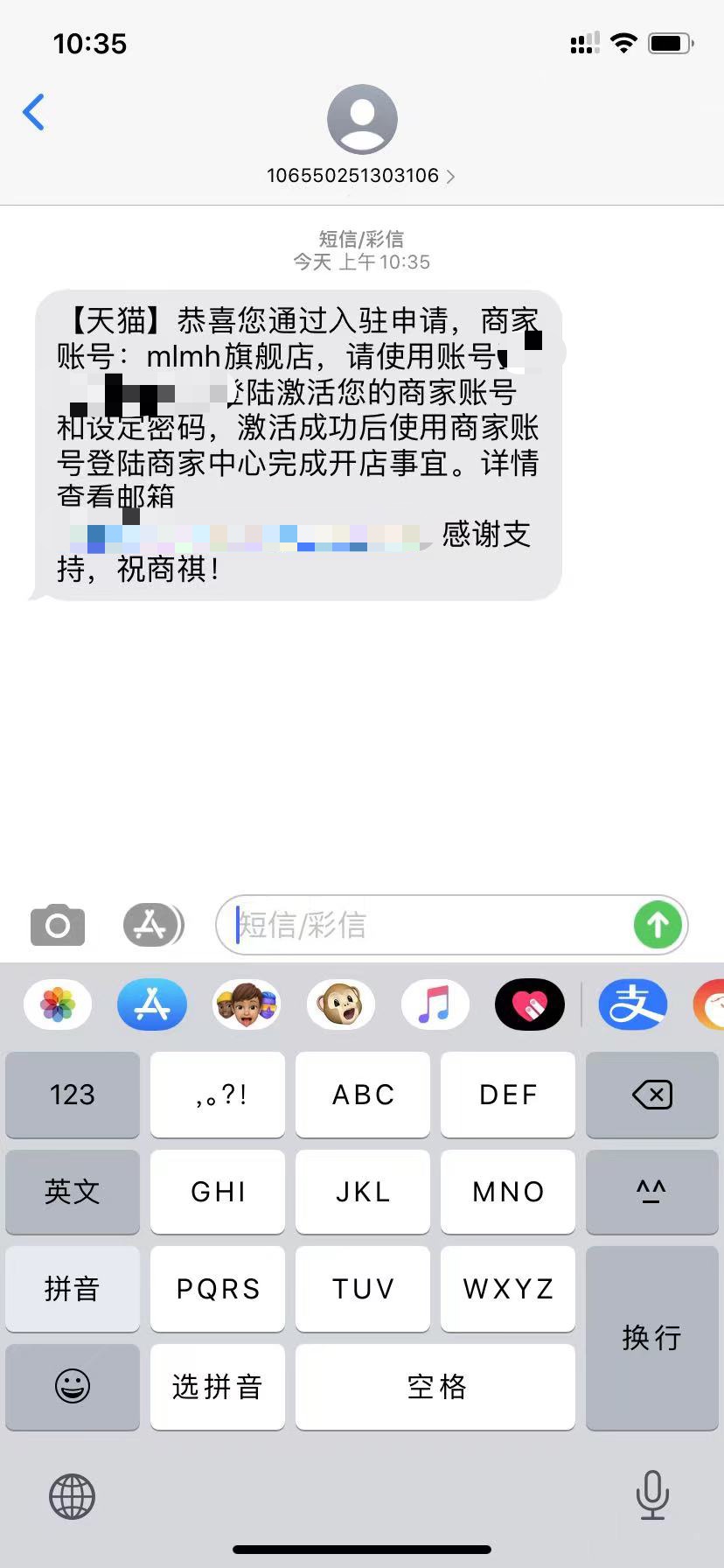The height and width of the screenshot is (1568, 724).
Task: Open the camera to attach a photo
Action: (x=58, y=925)
